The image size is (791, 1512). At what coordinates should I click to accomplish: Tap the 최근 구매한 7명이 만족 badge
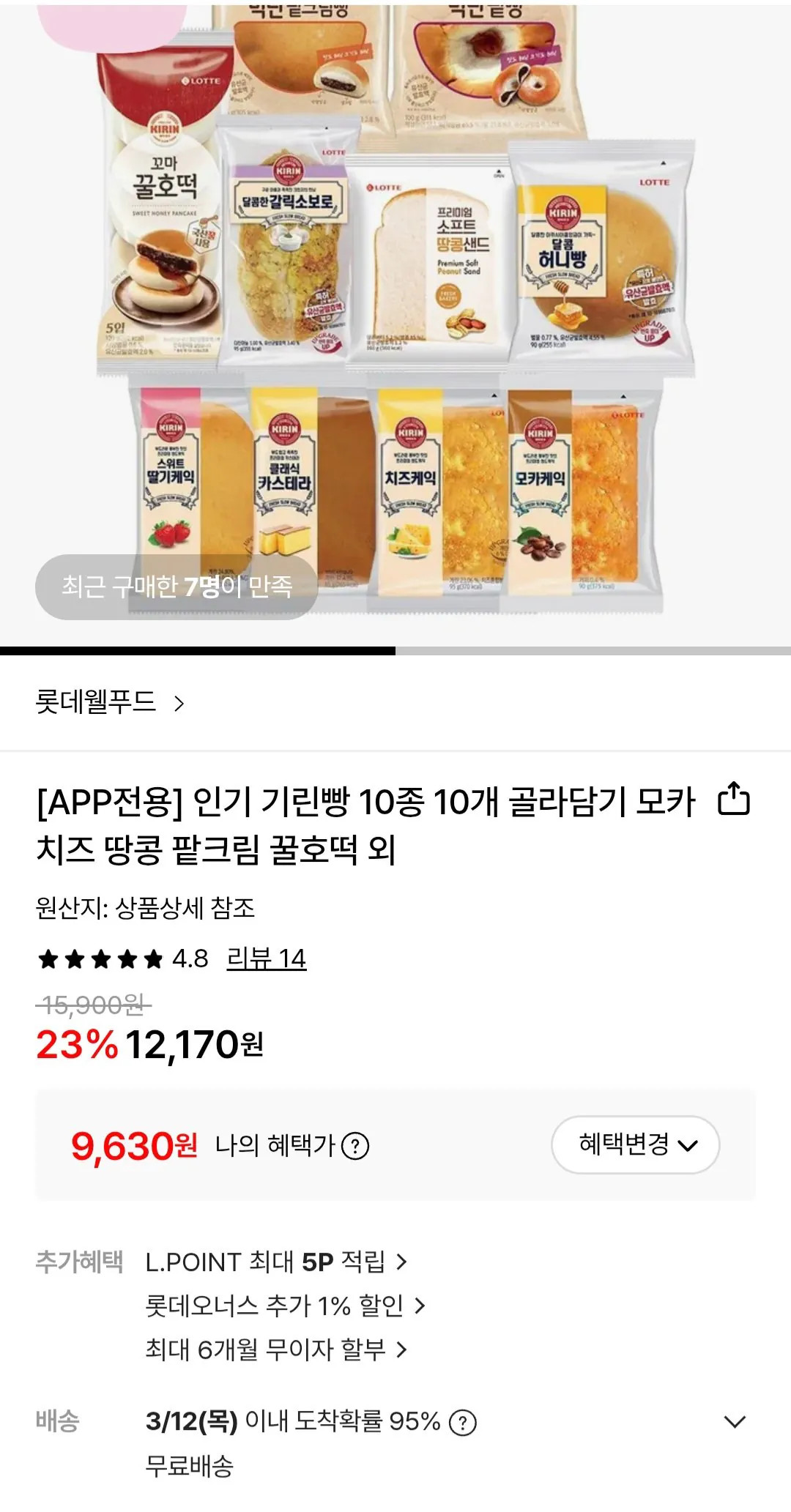180,586
